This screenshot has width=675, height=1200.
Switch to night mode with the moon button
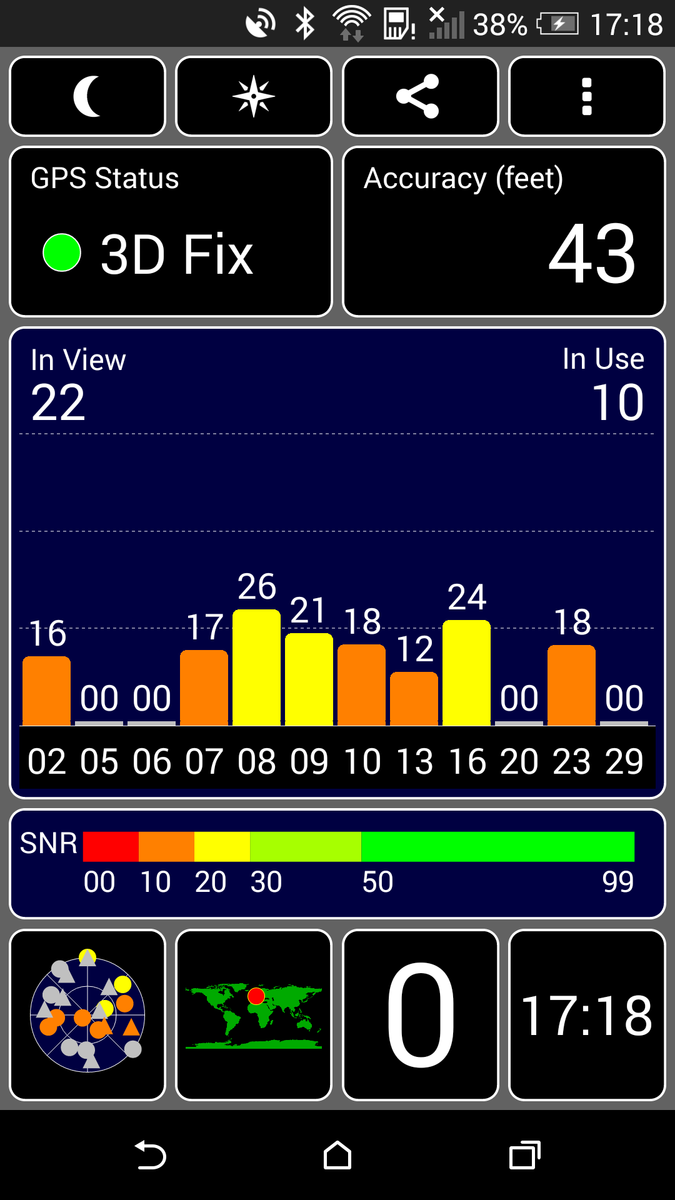click(x=88, y=97)
